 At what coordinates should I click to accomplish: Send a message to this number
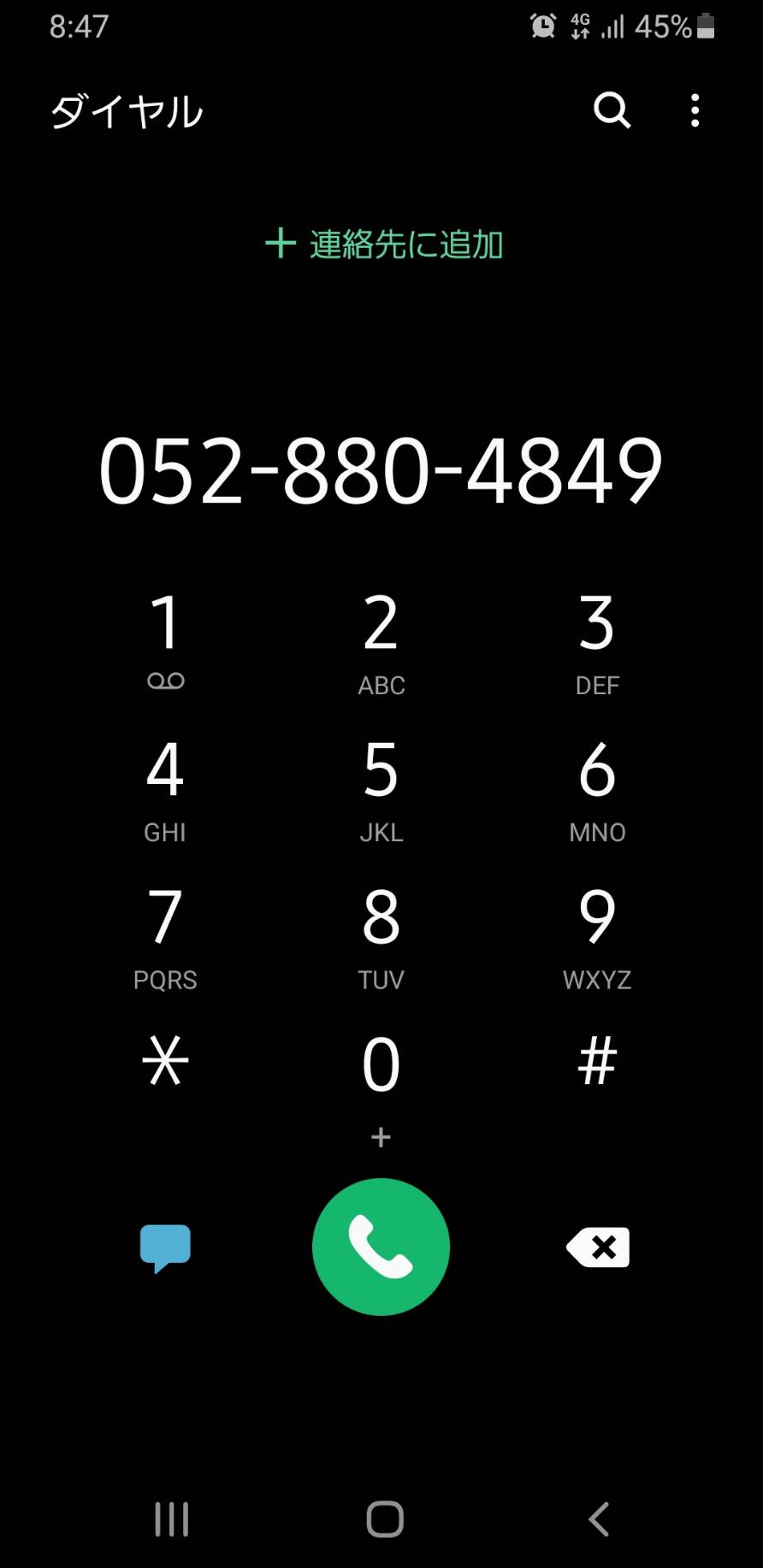165,1247
